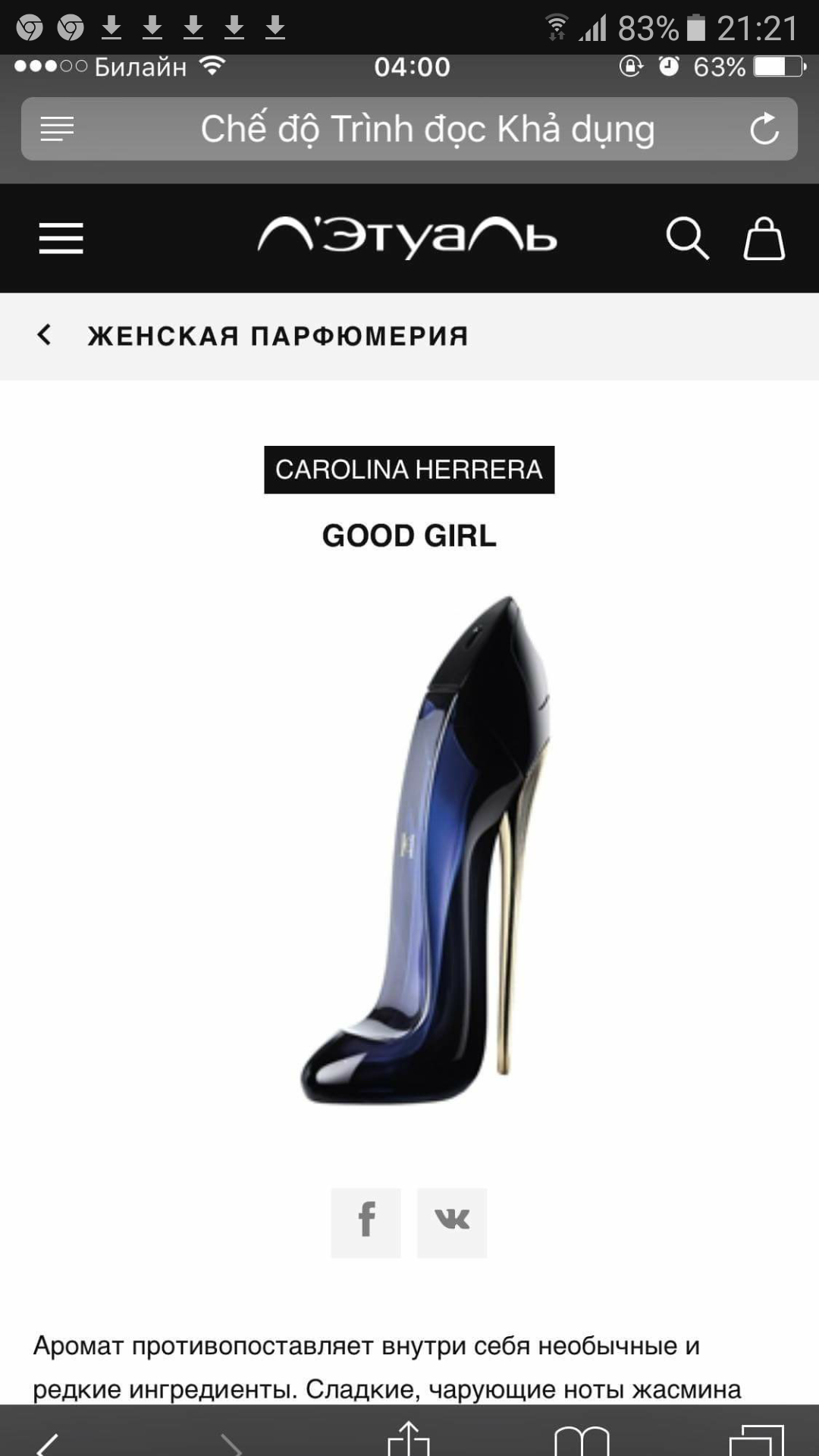
Task: Share Good Girl on VK
Action: point(452,1222)
